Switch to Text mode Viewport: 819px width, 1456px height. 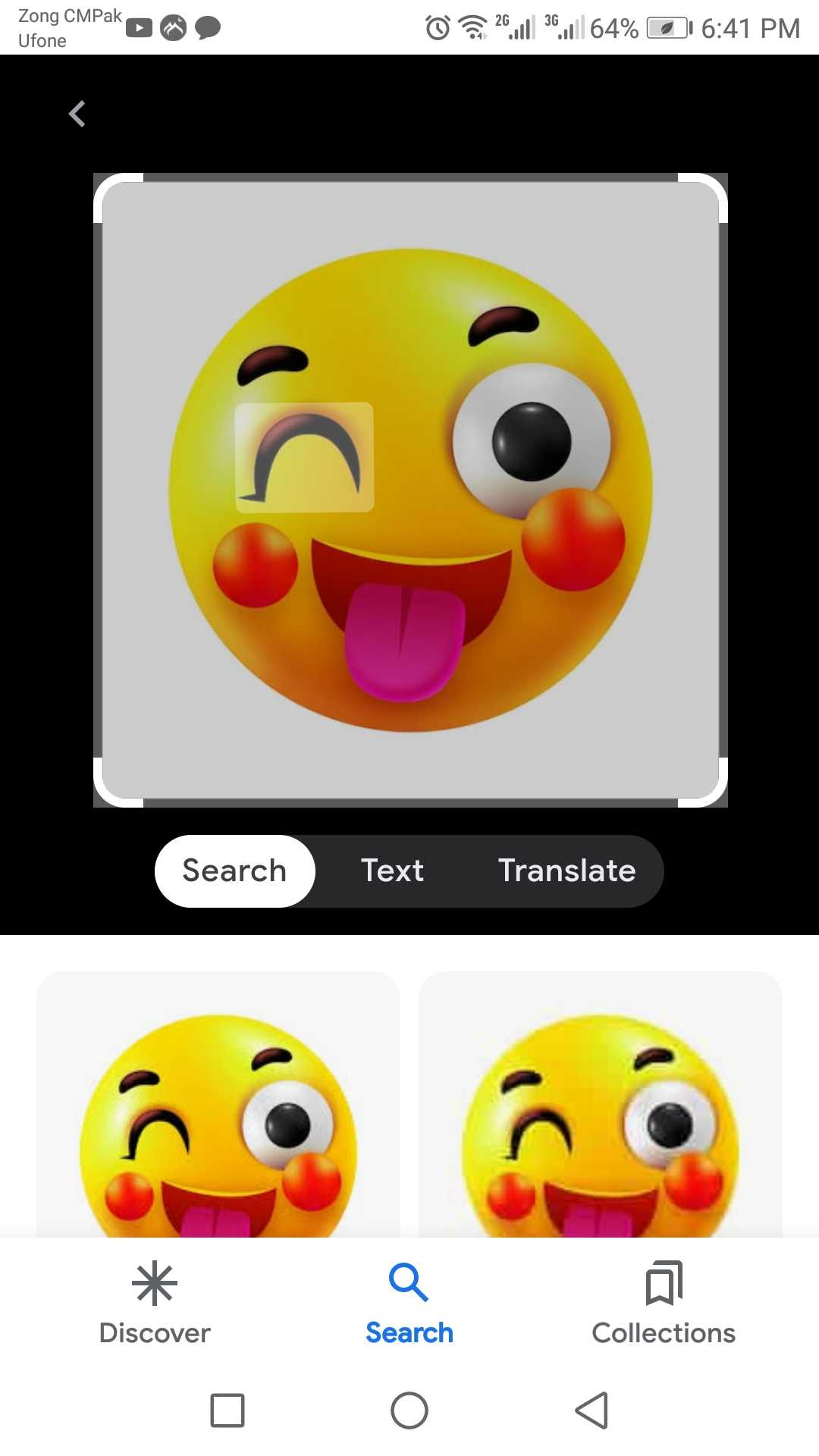392,871
